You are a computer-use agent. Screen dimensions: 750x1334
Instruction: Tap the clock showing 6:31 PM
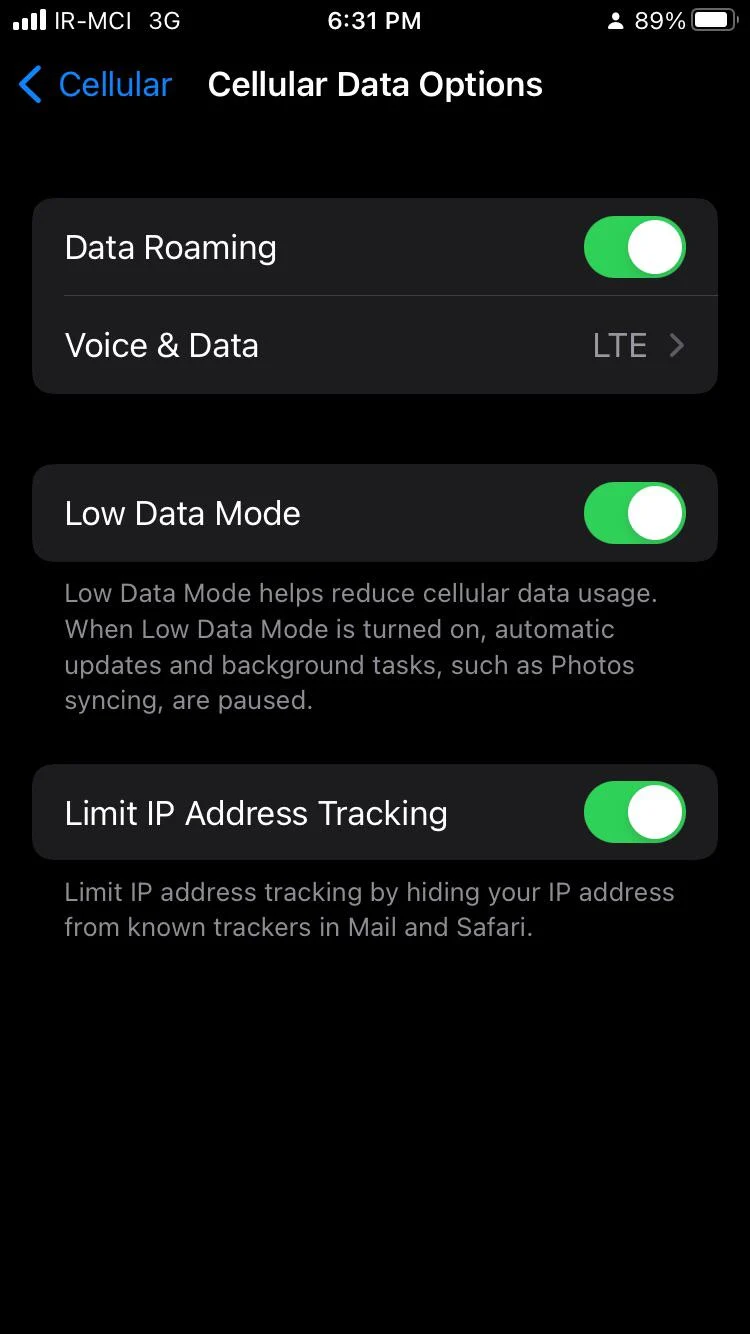point(374,20)
